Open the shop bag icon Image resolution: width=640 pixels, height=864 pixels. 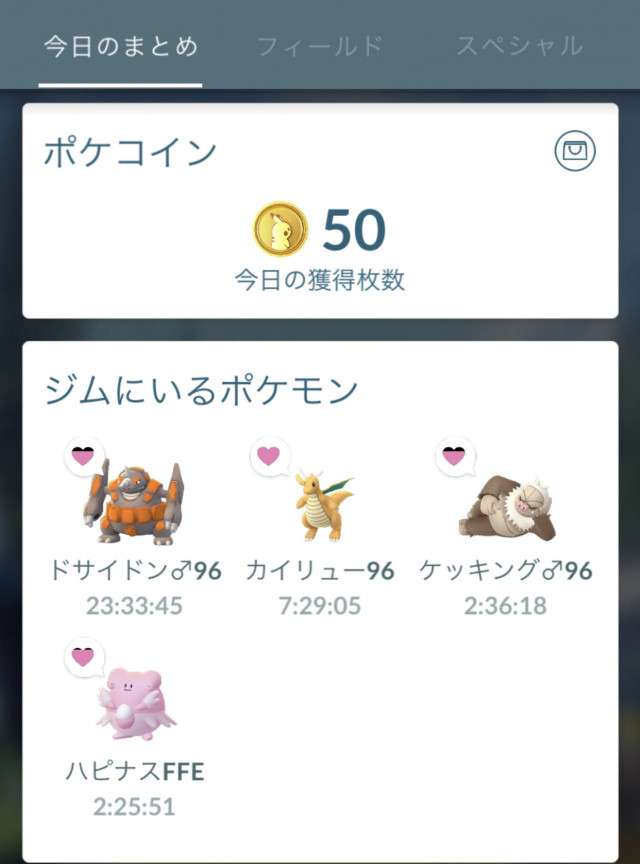575,152
